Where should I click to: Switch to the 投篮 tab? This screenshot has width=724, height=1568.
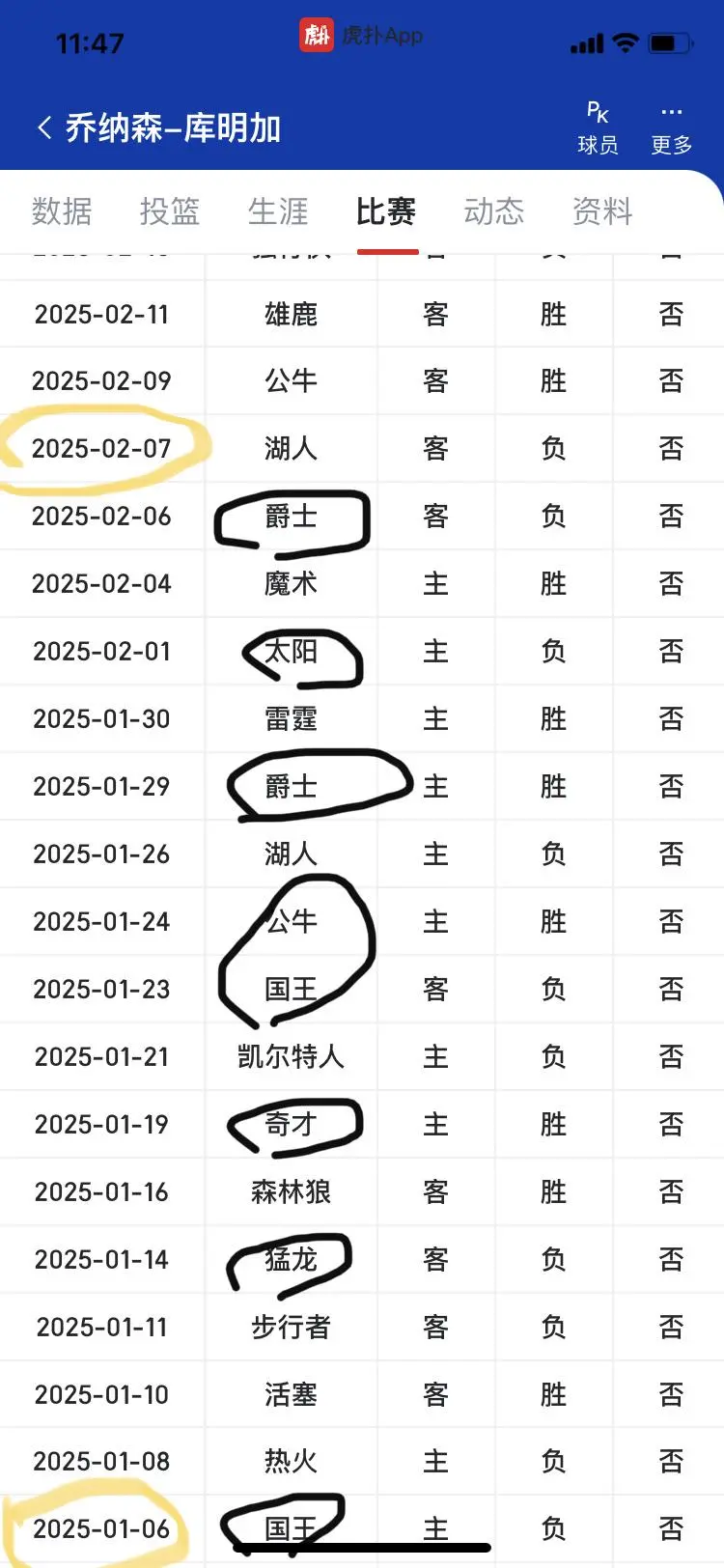click(170, 210)
